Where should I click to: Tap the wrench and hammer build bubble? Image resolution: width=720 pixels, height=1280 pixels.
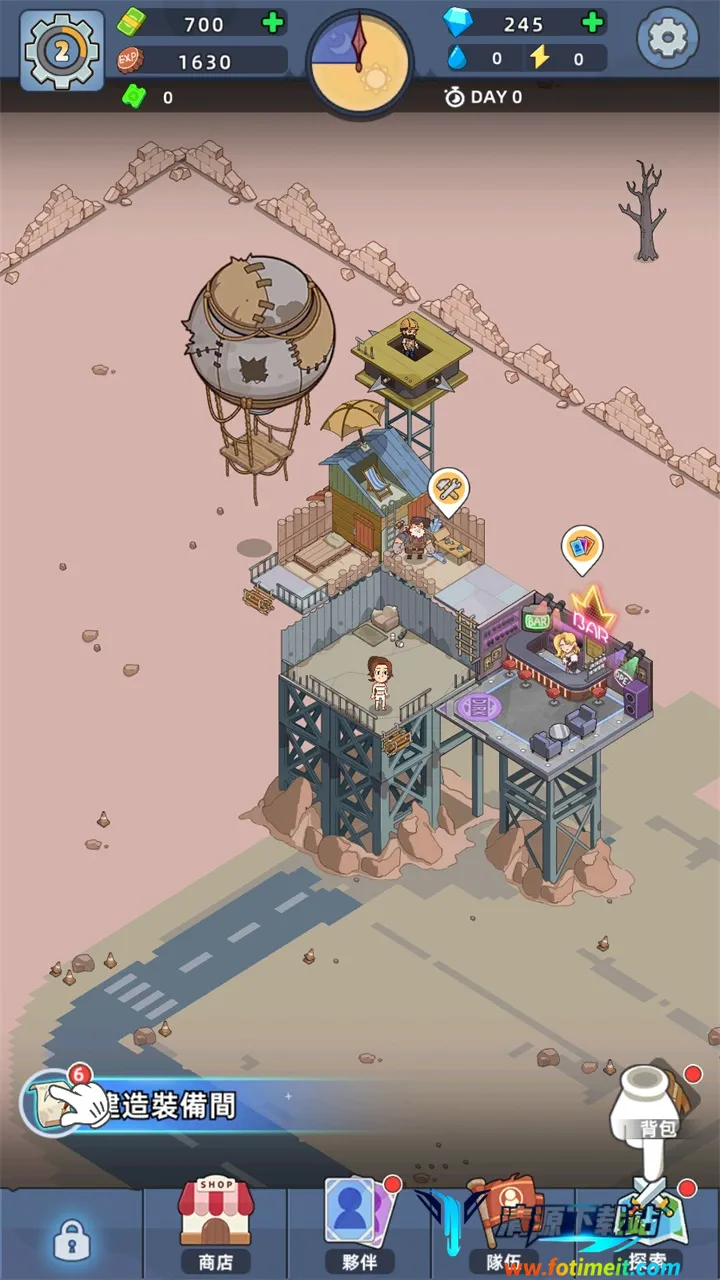tap(449, 490)
